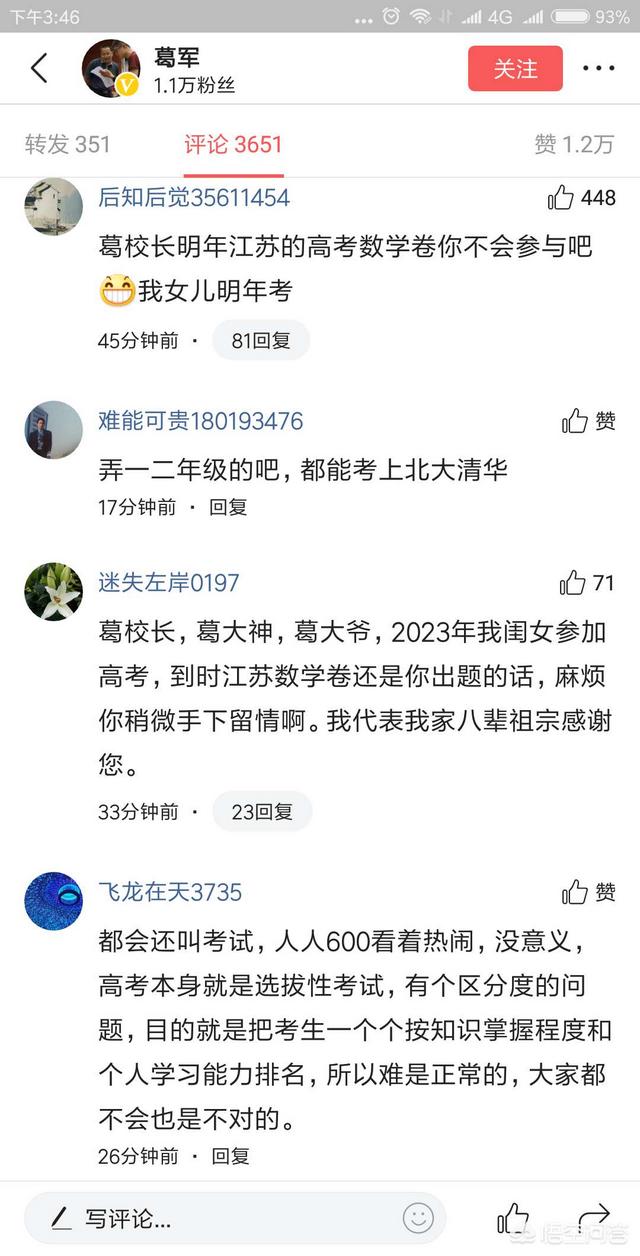Reply to 难能可贵180193476's comment
The height and width of the screenshot is (1256, 640).
228,507
